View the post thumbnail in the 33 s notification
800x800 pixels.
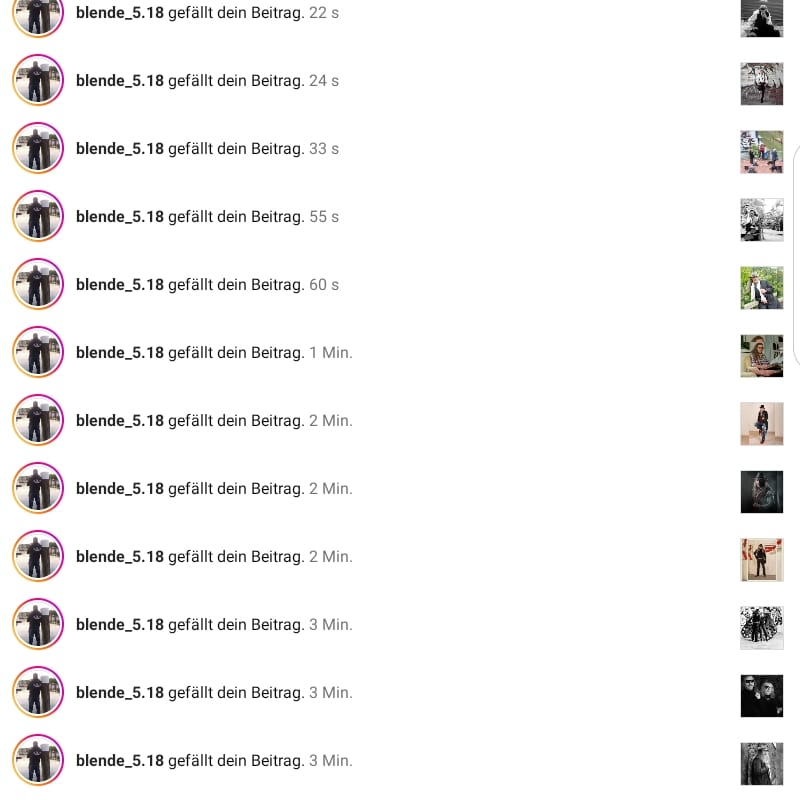pos(761,151)
